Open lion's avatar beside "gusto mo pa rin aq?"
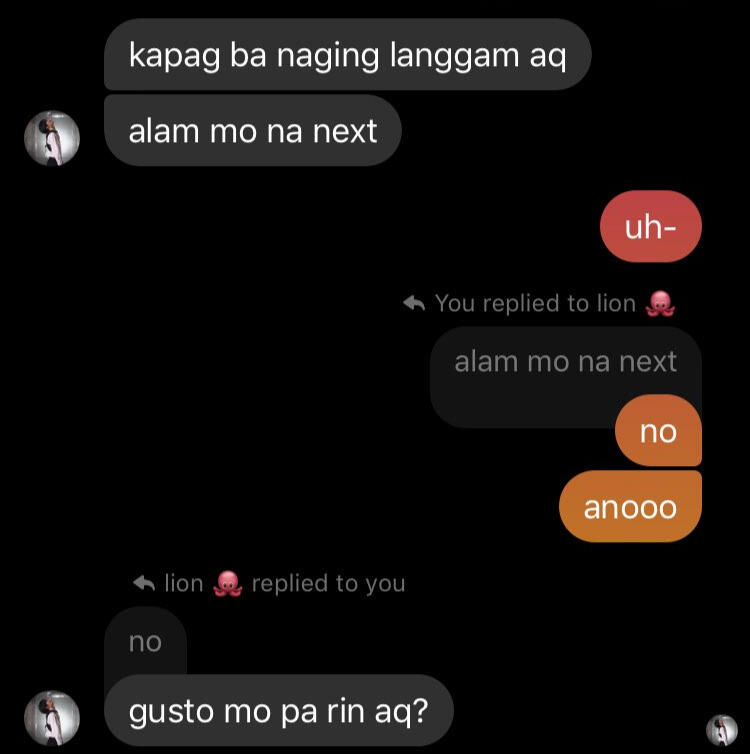750x754 pixels. (52, 717)
